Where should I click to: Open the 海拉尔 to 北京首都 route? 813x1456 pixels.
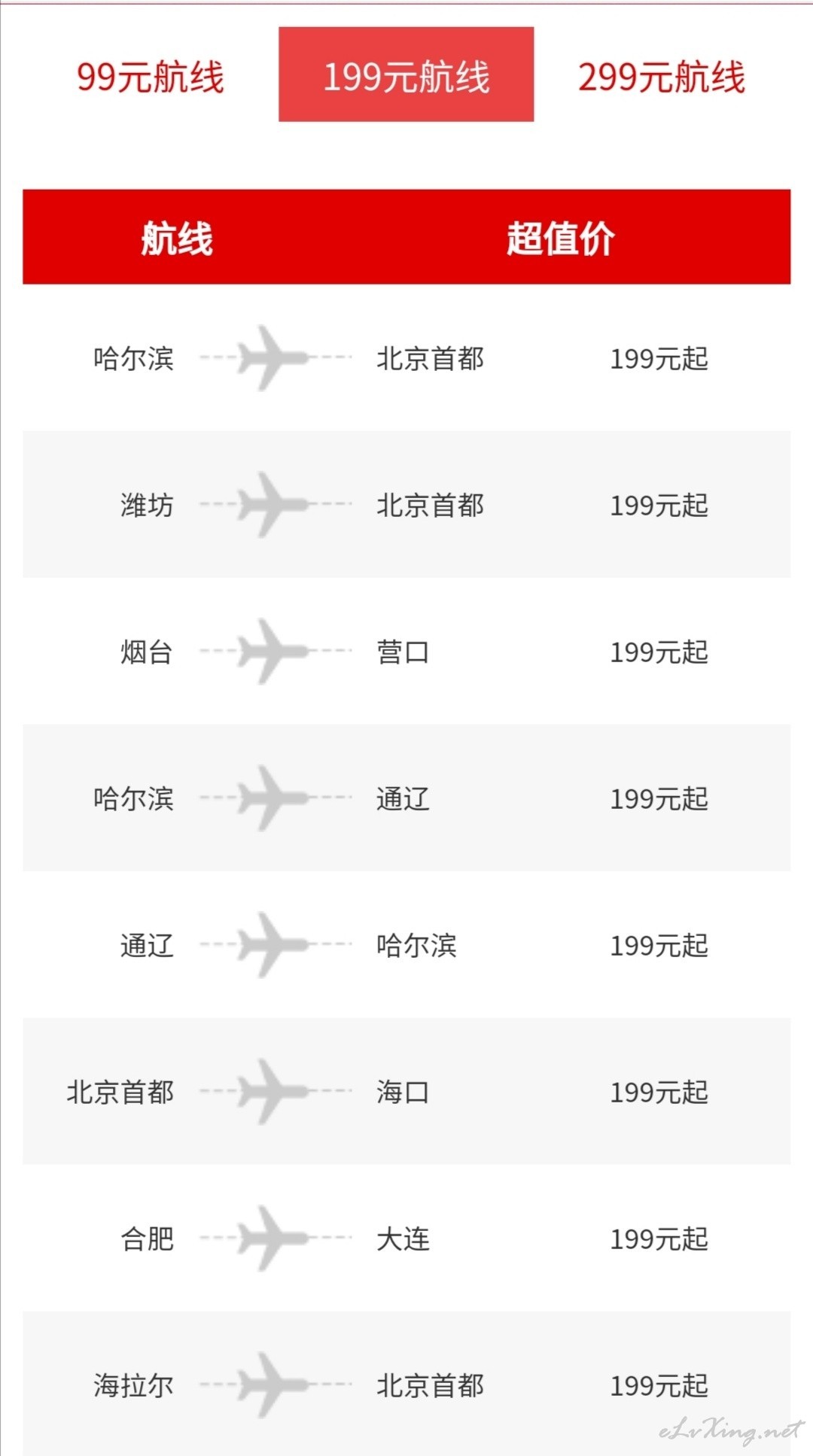click(406, 1384)
